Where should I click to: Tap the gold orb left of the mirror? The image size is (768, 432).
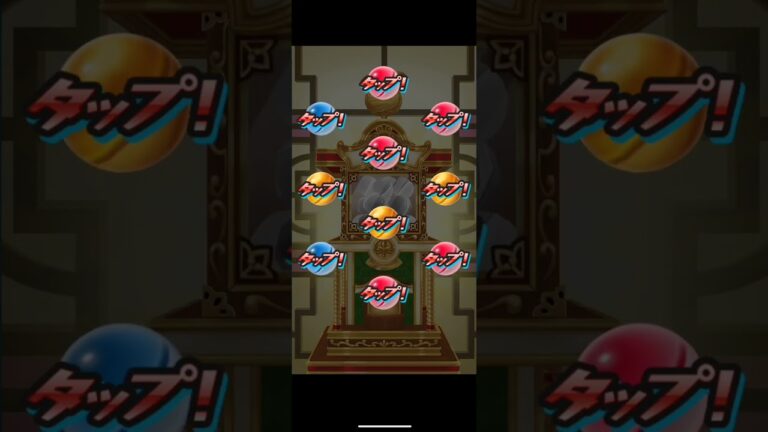(x=320, y=187)
